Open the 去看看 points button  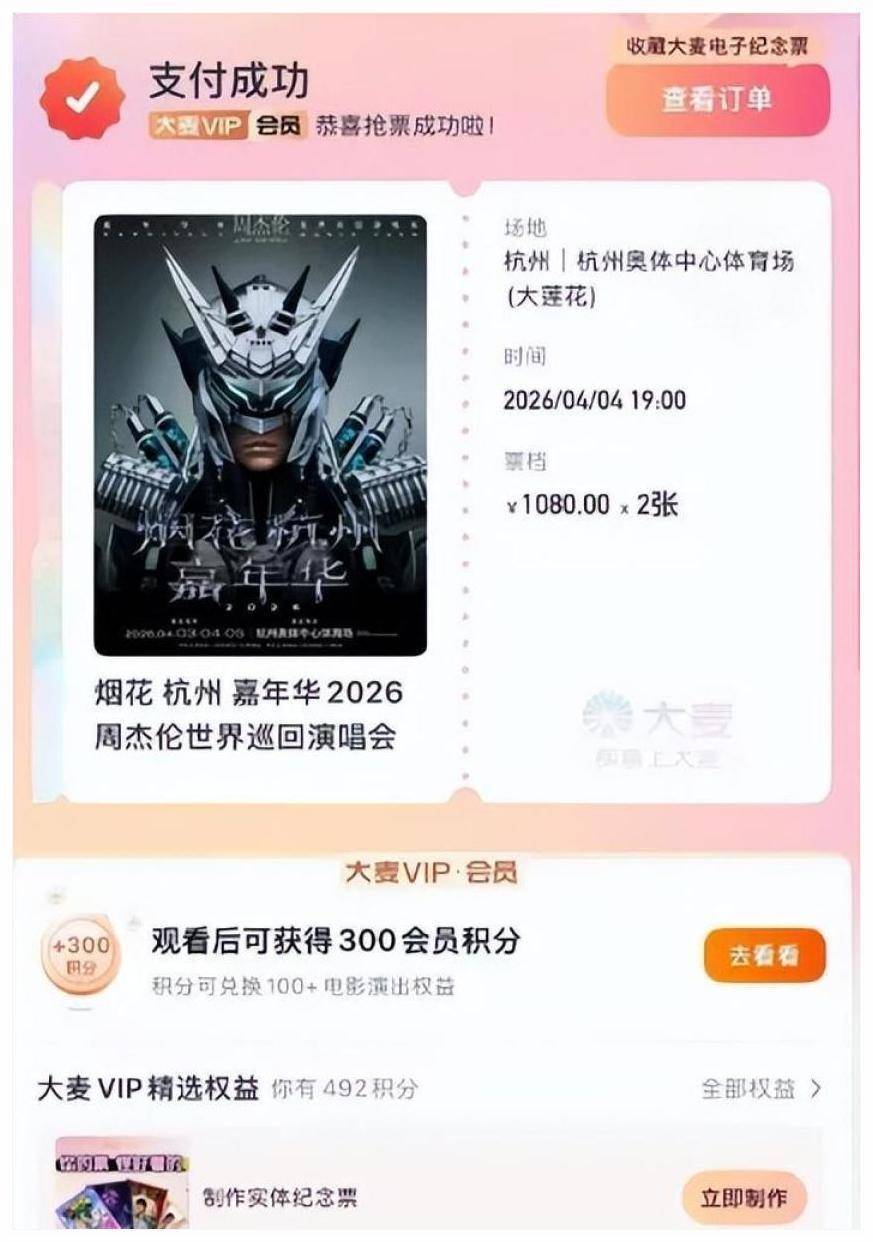[x=764, y=955]
